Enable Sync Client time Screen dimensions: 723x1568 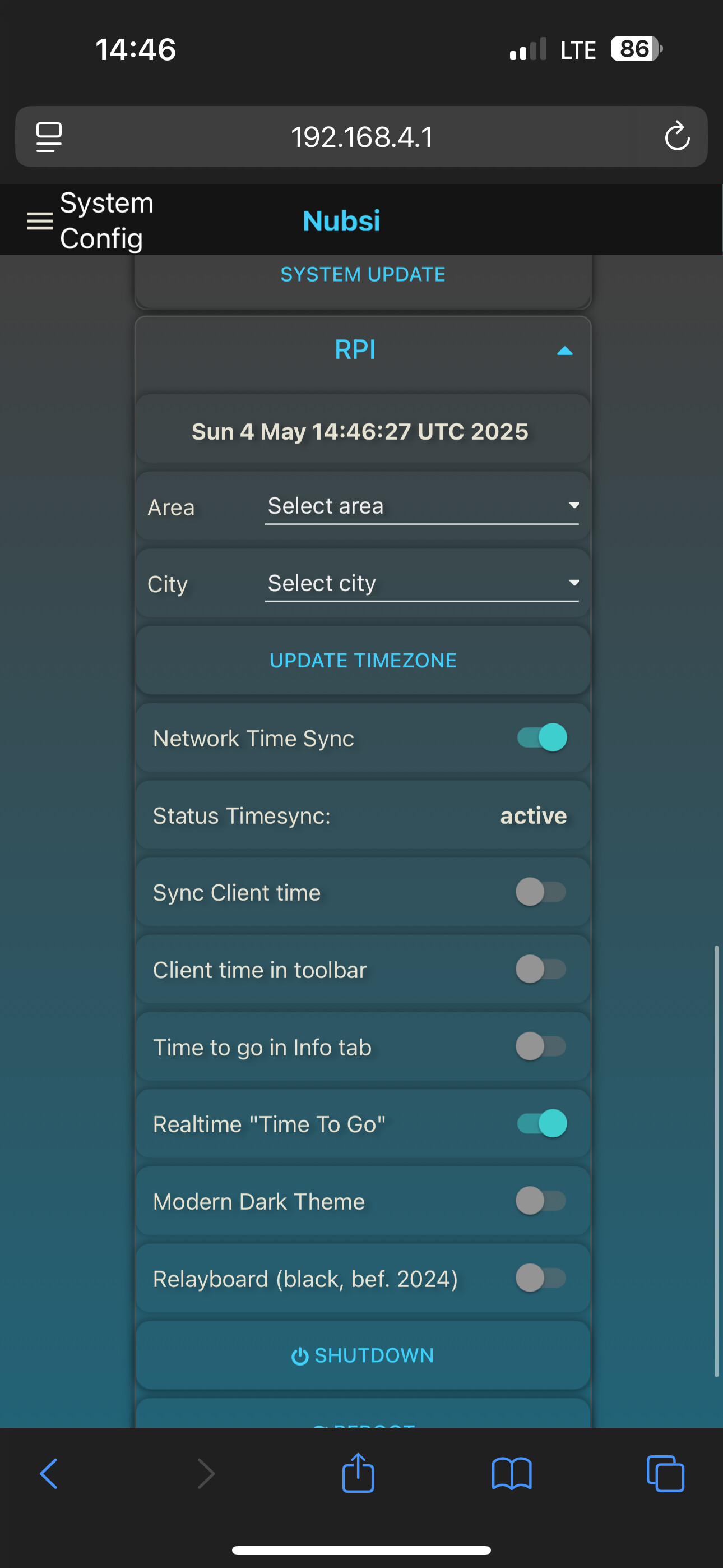click(x=541, y=892)
